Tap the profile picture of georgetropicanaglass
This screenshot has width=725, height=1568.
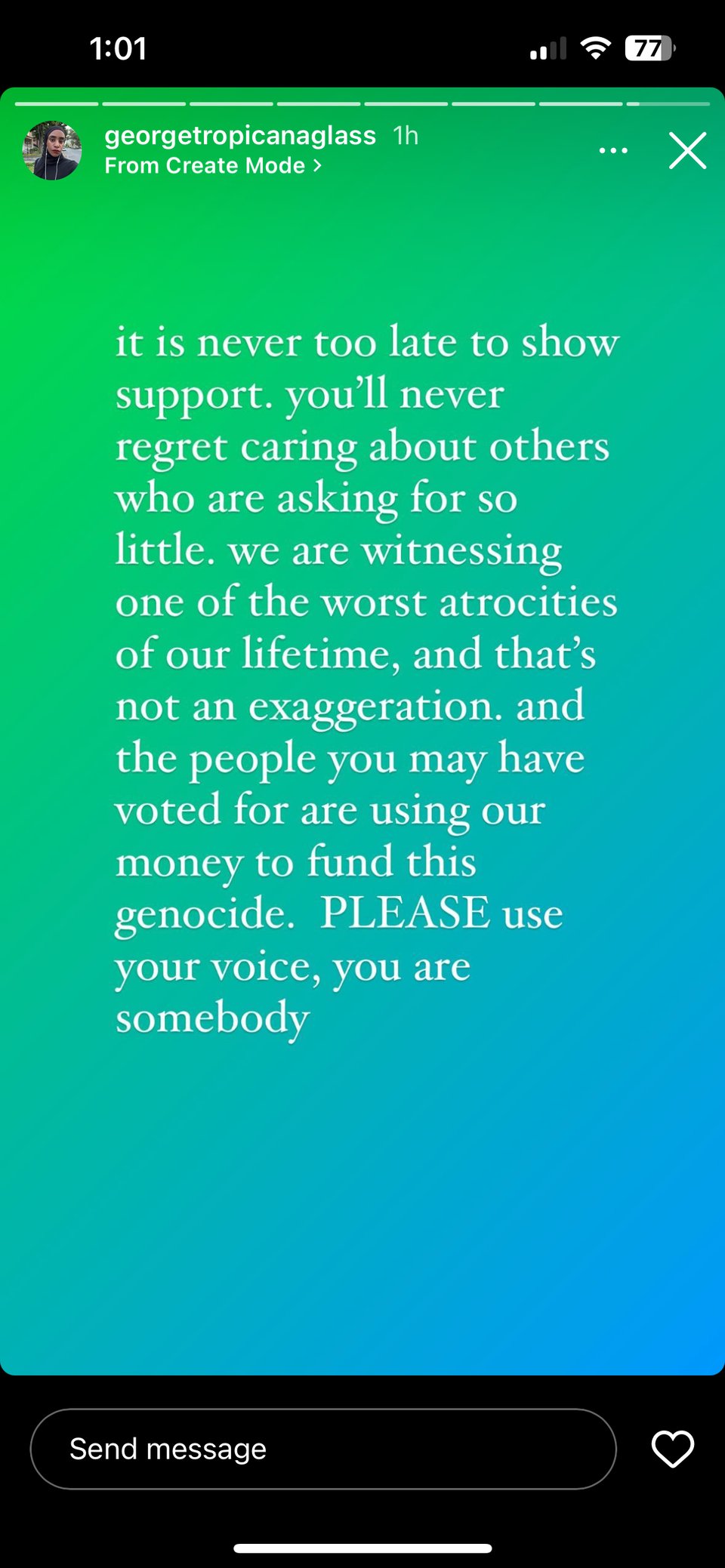tap(54, 149)
